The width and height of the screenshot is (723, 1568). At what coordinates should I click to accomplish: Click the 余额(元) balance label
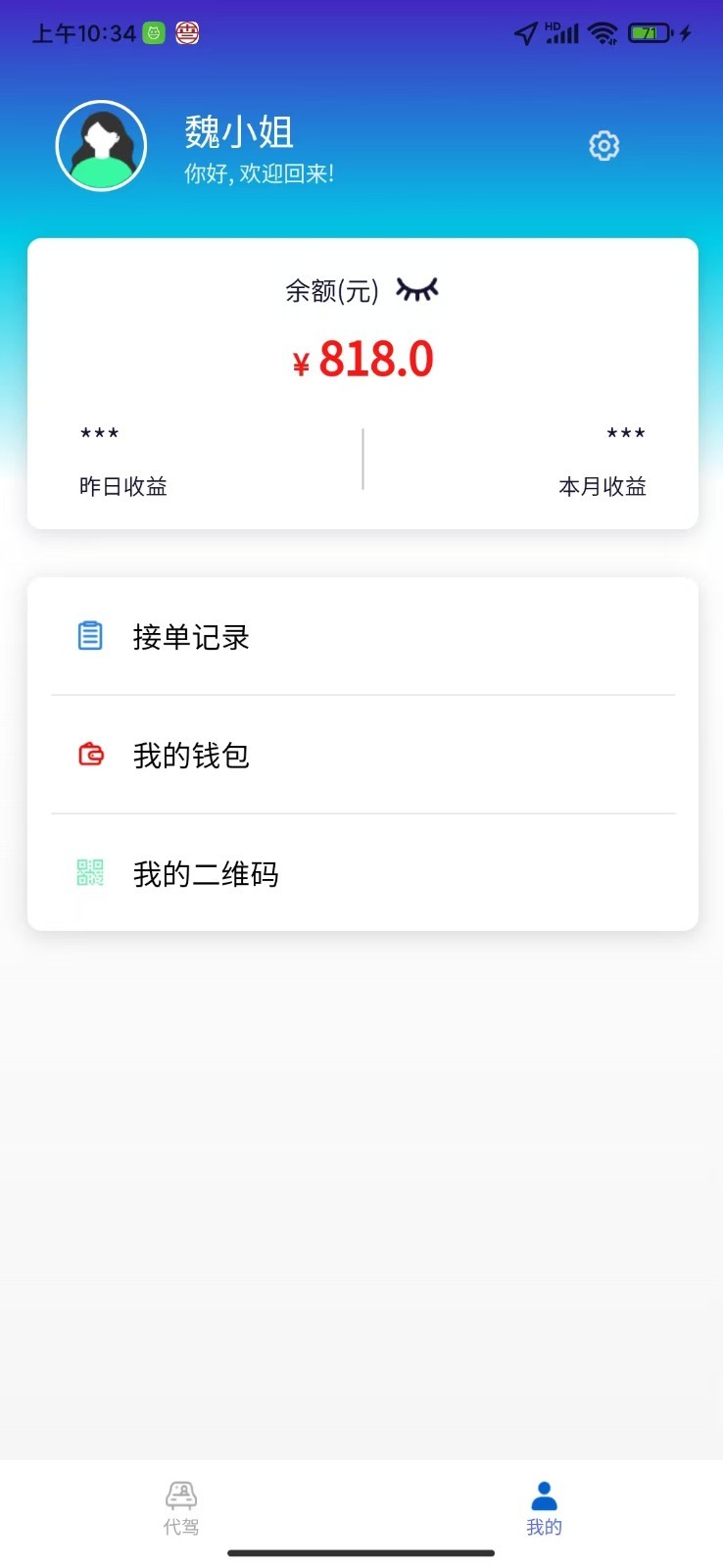[x=331, y=290]
